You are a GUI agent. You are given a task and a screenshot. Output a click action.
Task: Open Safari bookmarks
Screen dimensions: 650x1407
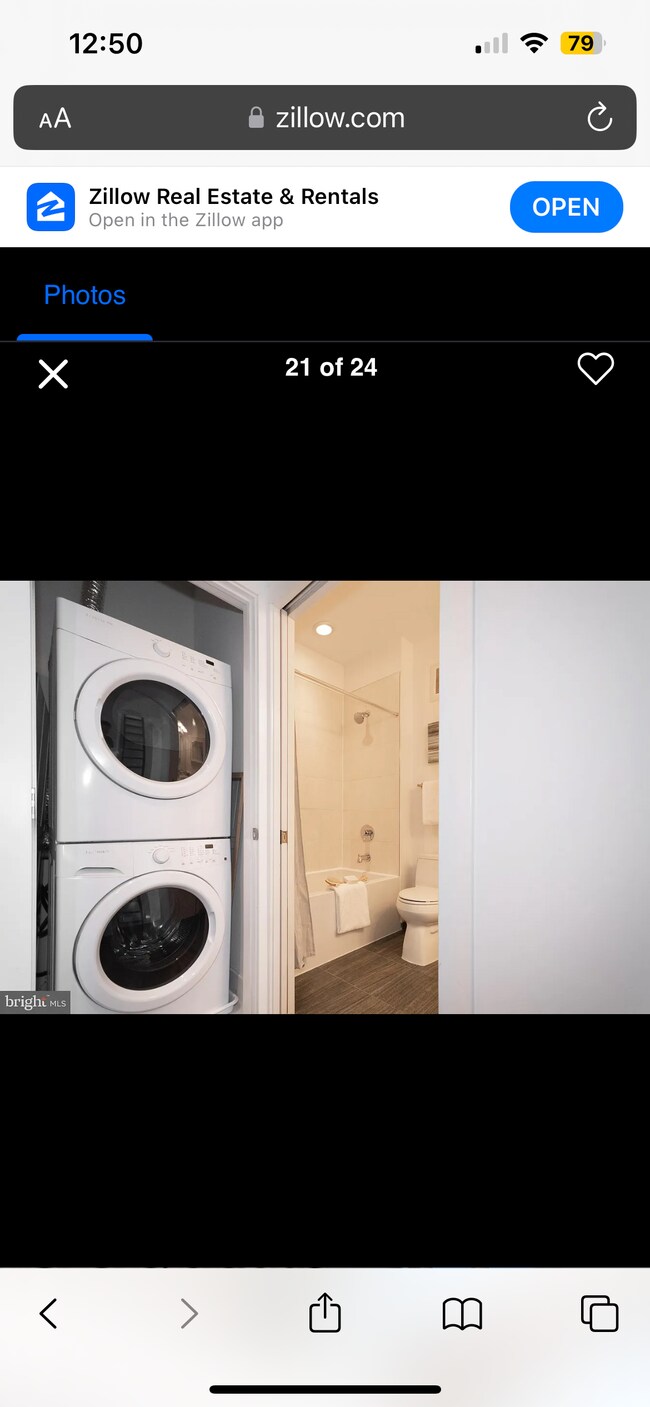[x=462, y=1313]
